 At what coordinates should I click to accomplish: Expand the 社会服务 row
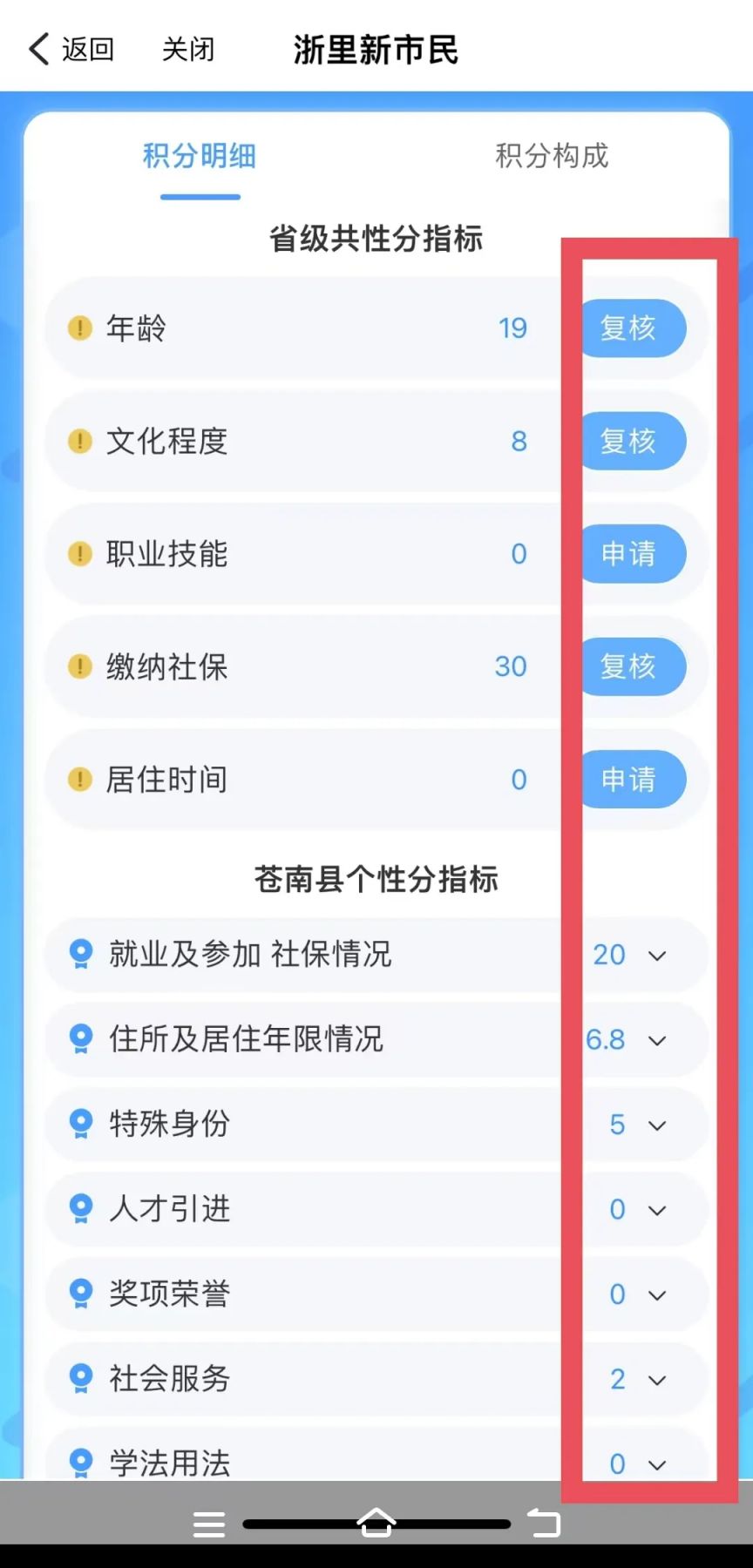tap(657, 1380)
